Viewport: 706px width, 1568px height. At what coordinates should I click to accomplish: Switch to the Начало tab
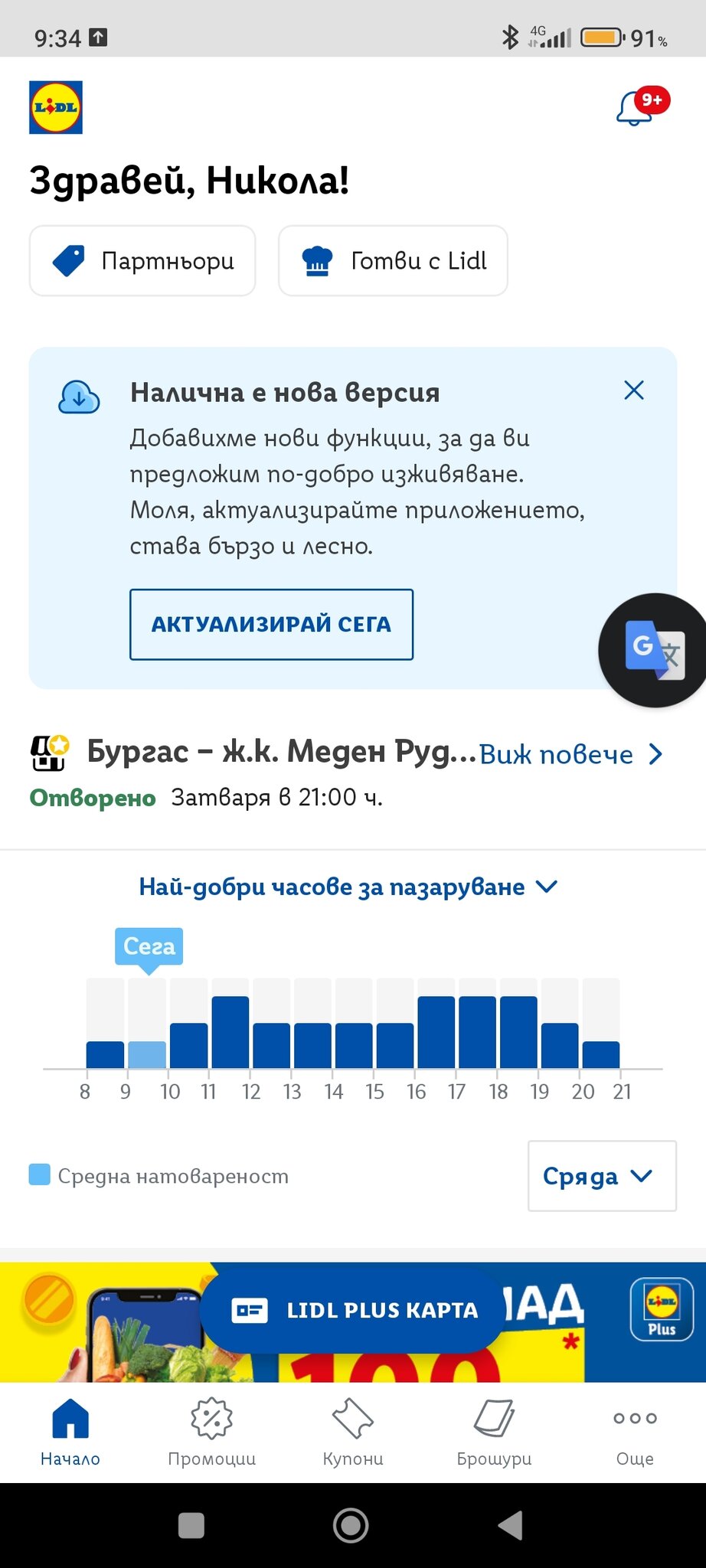pyautogui.click(x=70, y=1432)
